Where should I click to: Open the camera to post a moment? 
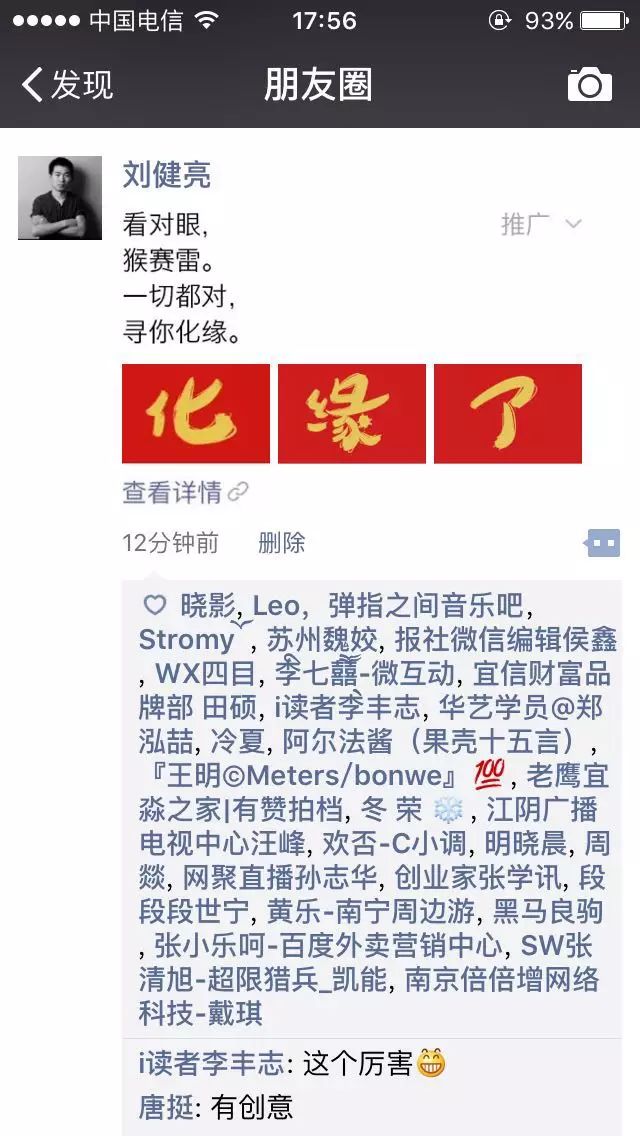[x=589, y=85]
